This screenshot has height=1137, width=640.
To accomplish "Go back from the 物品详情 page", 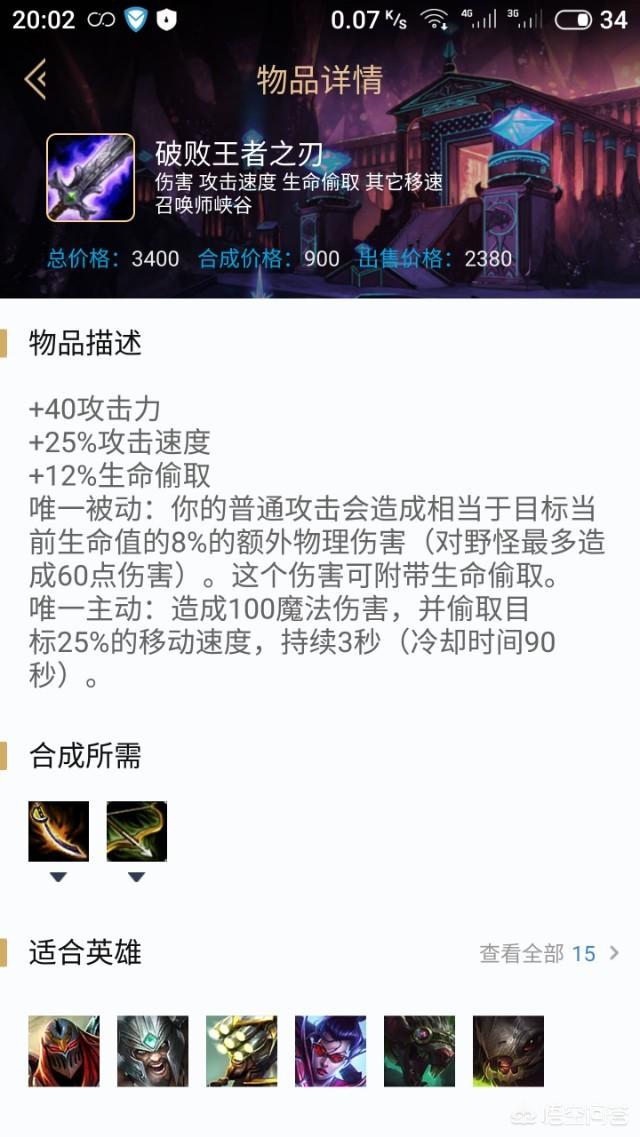I will [36, 79].
